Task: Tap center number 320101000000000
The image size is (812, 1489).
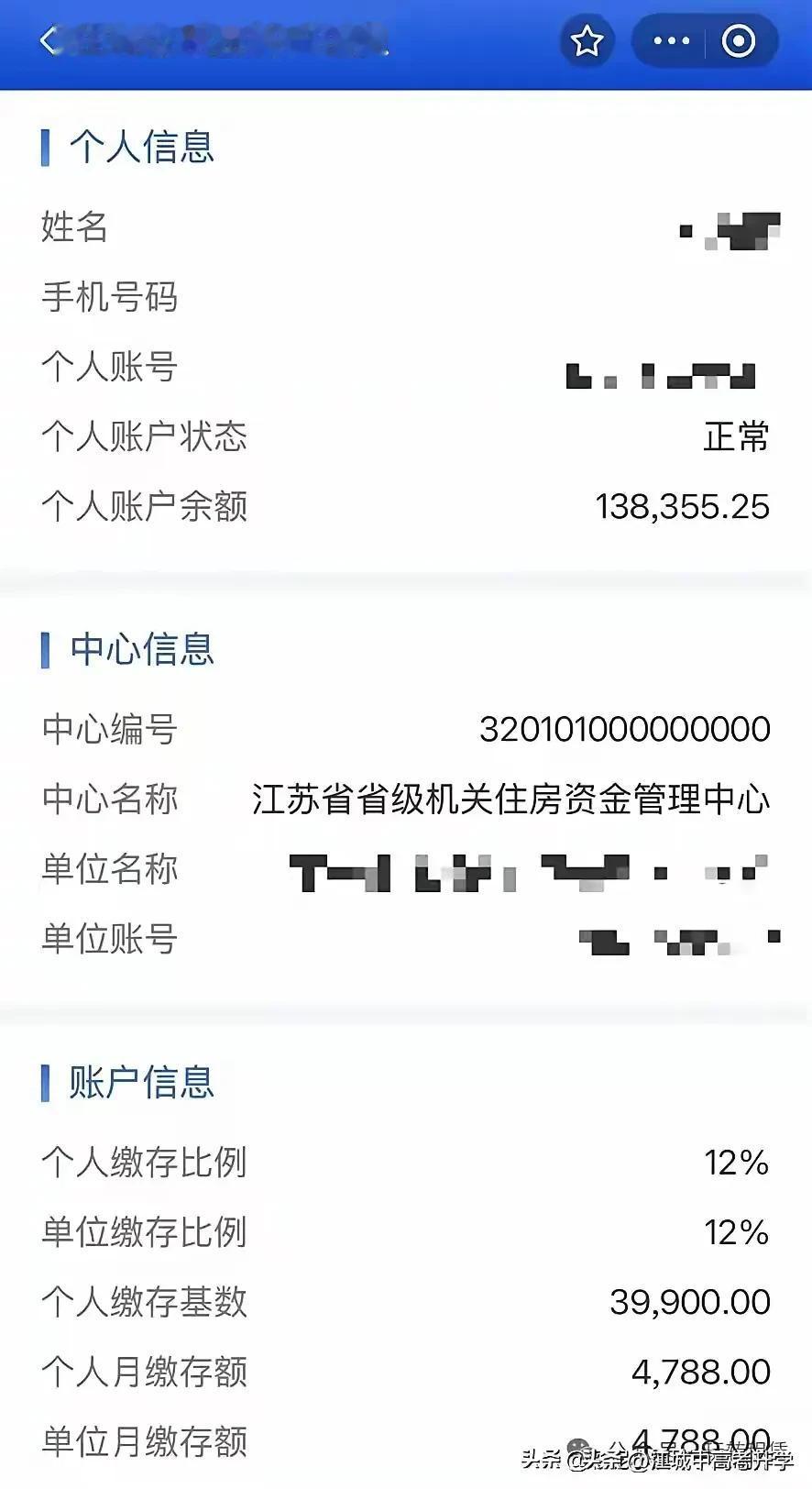Action: 626,730
